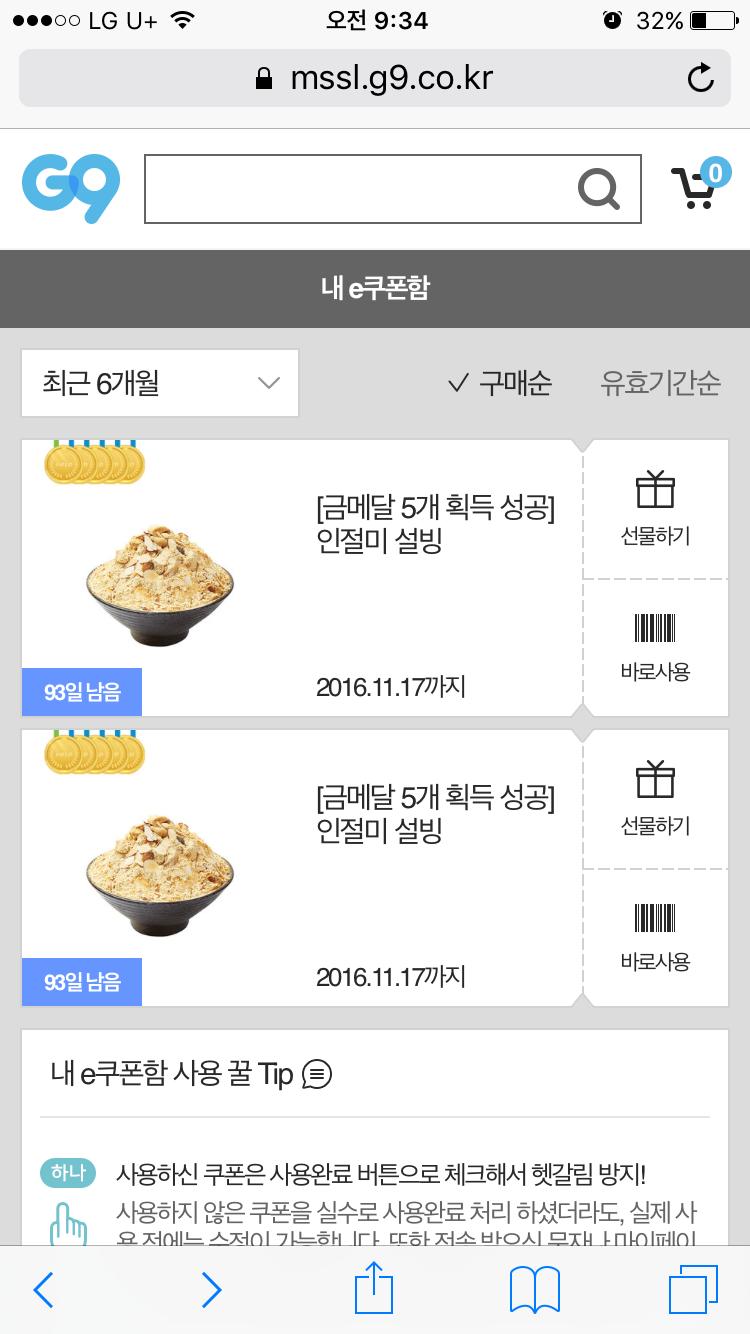Expand the 최근 6개월 period dropdown
This screenshot has height=1334, width=750.
(160, 383)
